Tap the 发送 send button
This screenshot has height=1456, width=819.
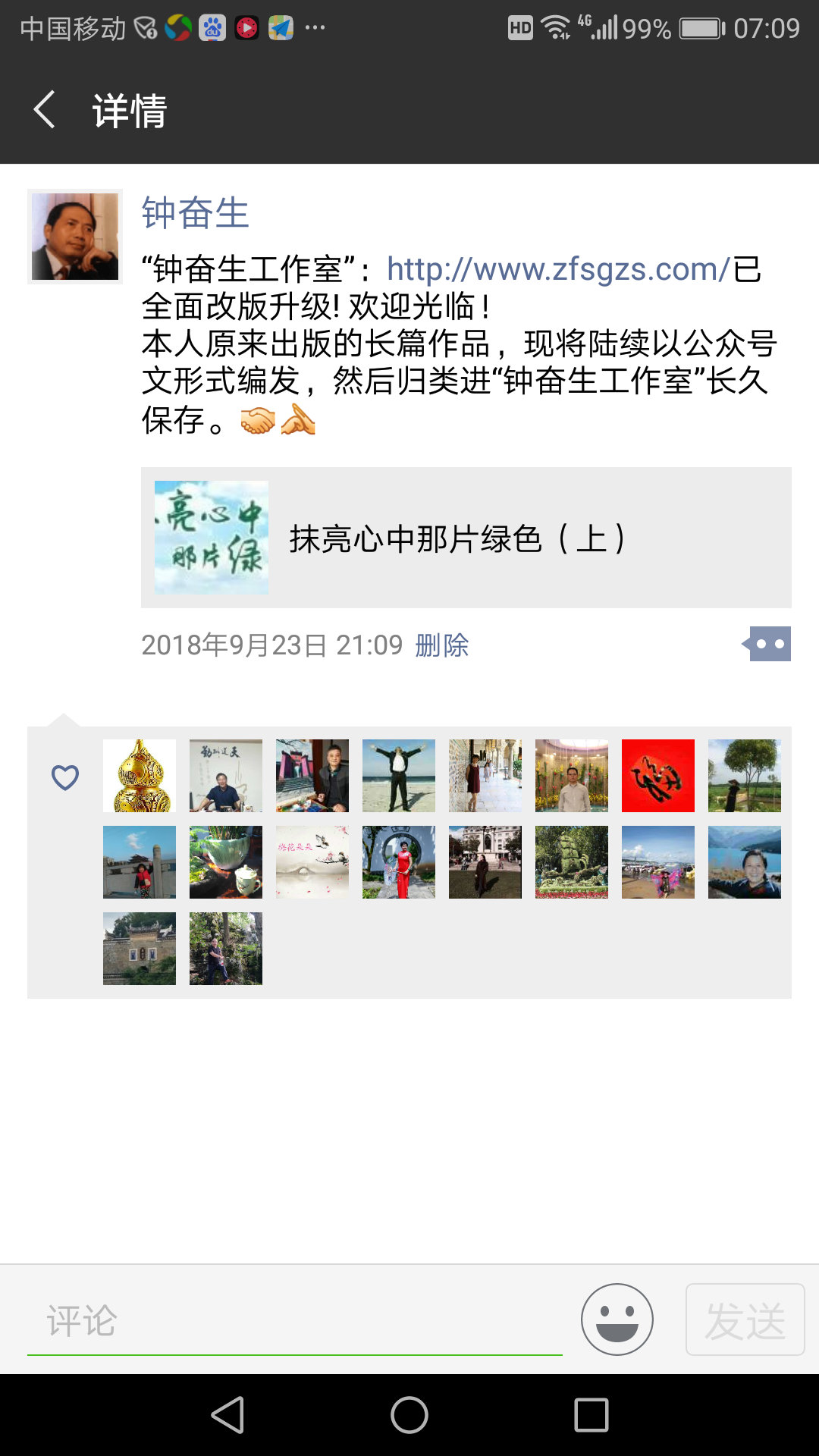coord(745,1319)
